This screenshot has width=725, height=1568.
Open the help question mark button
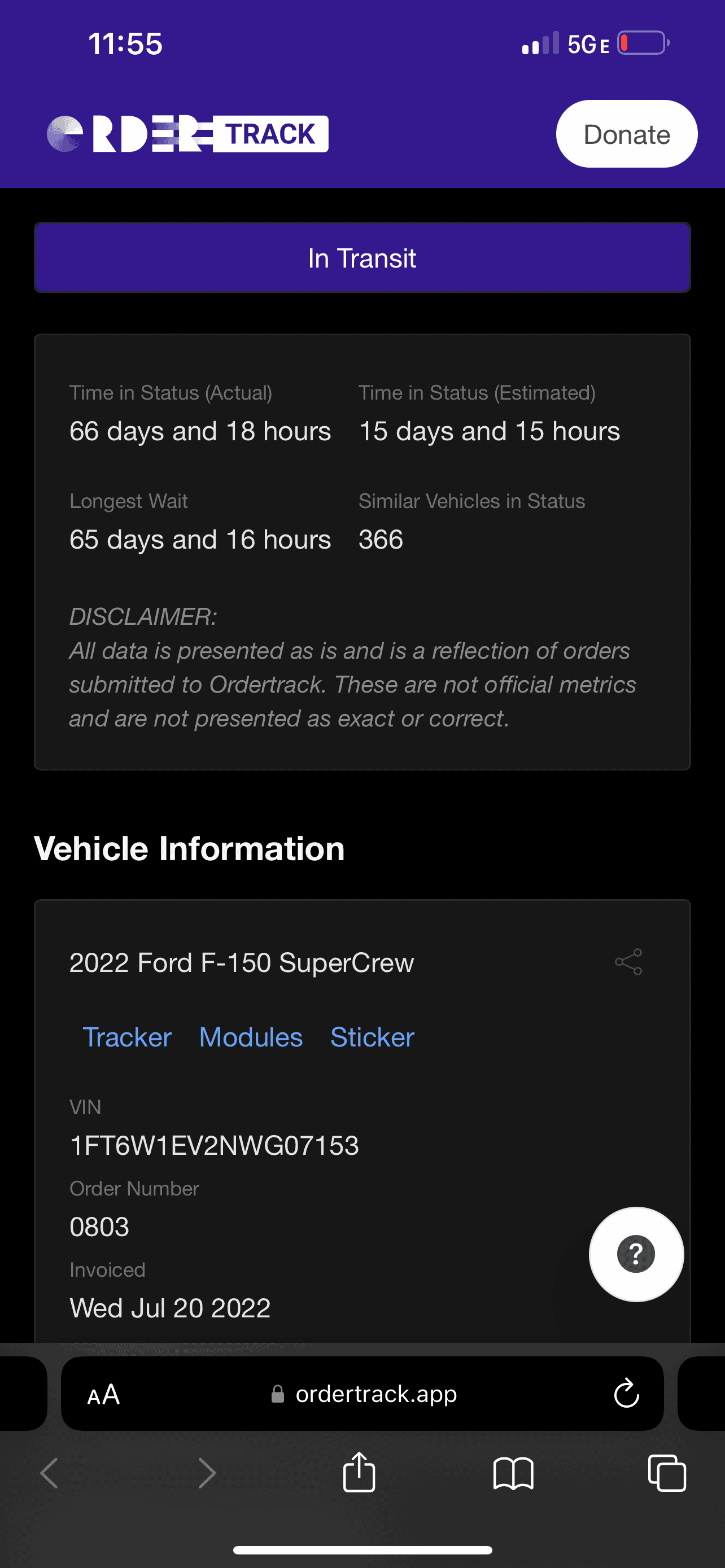click(636, 1254)
